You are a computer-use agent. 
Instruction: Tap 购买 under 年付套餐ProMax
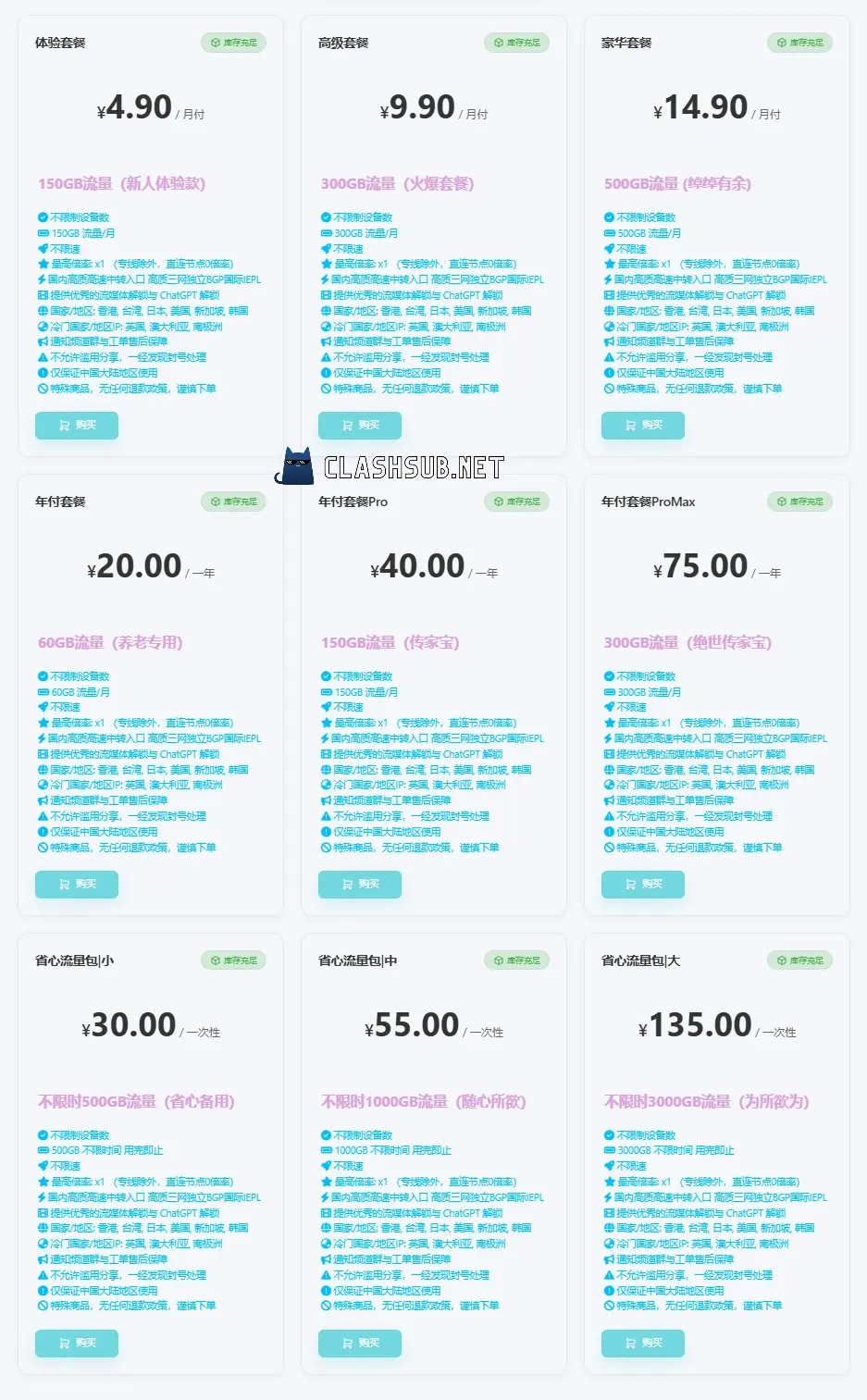click(643, 885)
